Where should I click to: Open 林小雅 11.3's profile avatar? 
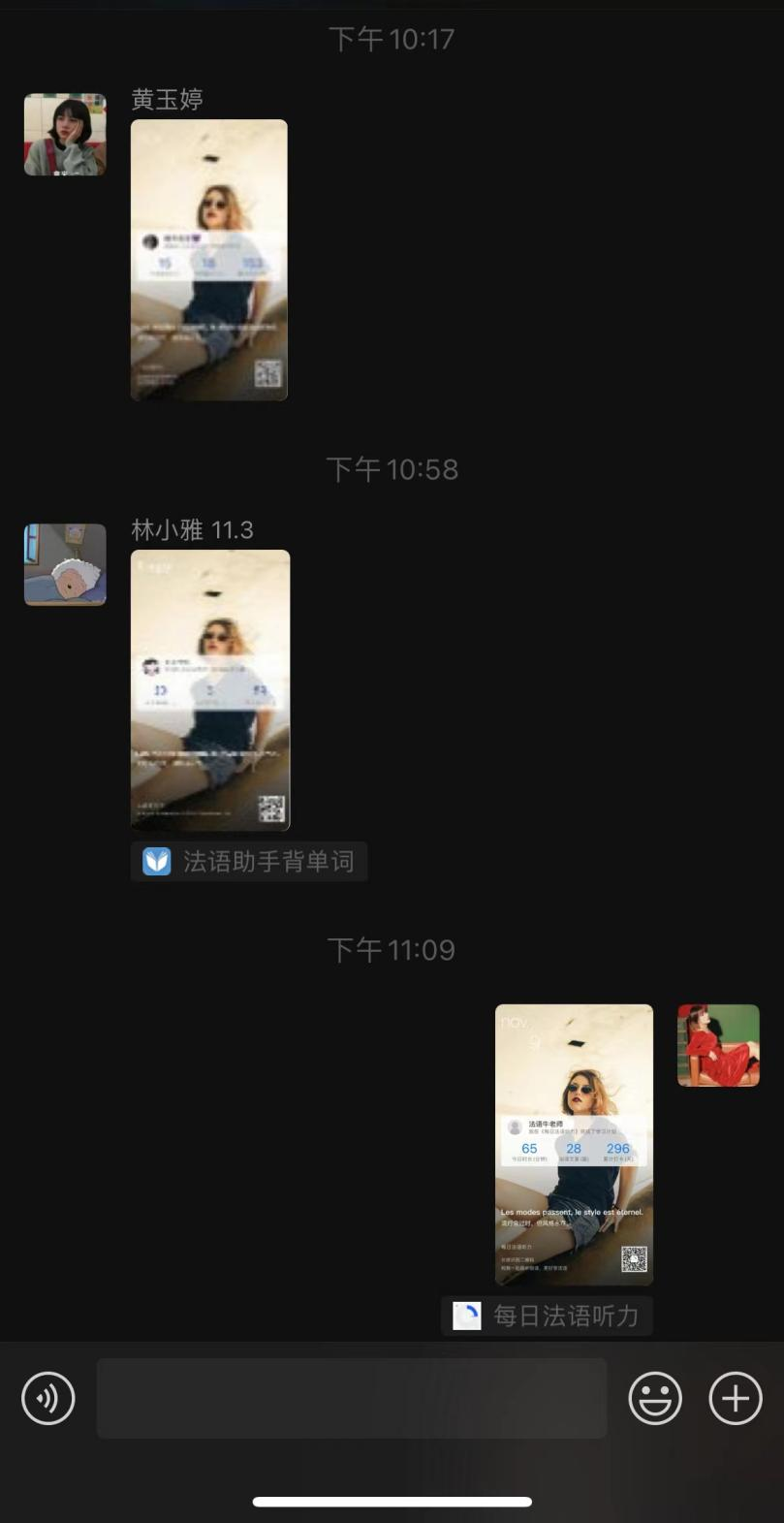pos(65,565)
